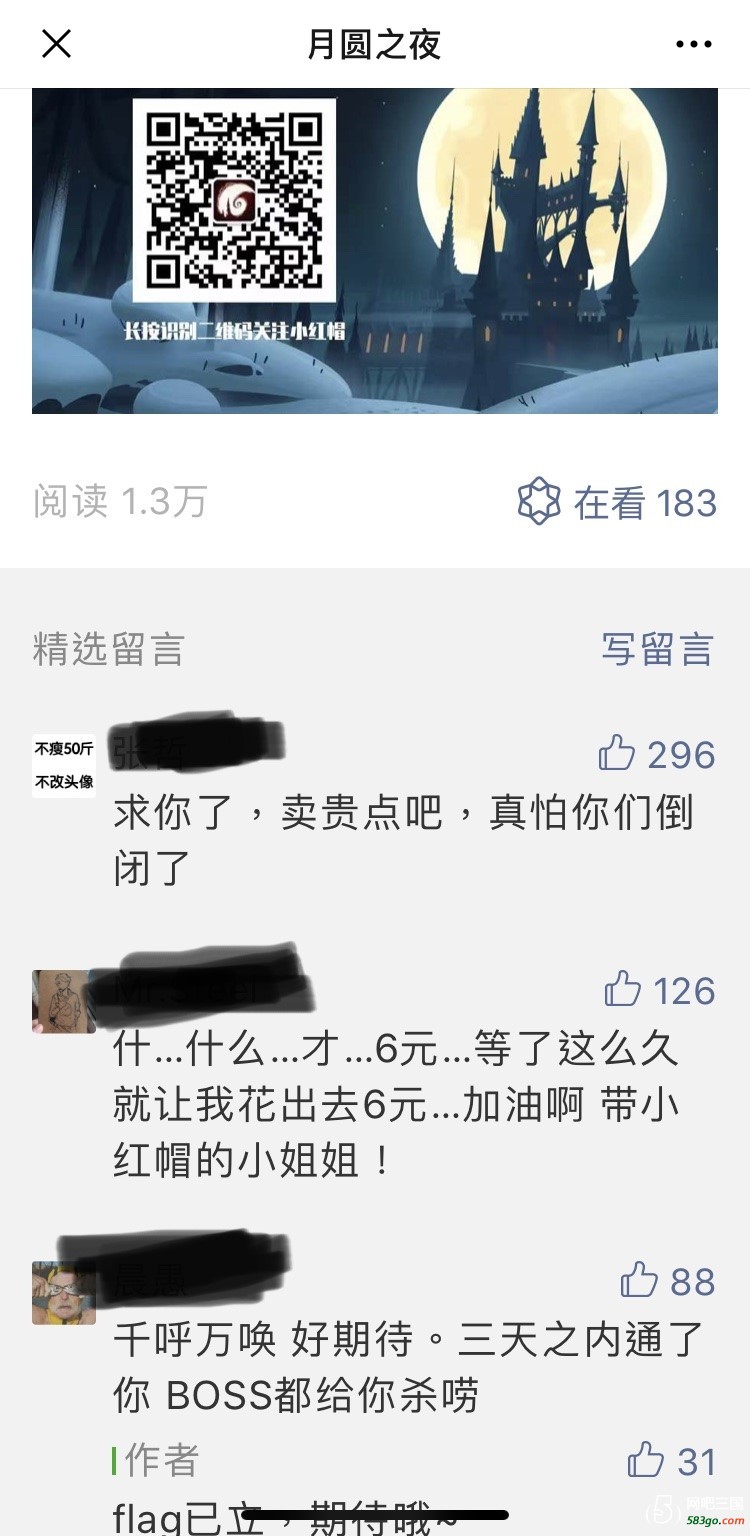Screen dimensions: 750x1536
Task: Like the comment with 88 likes
Action: (x=640, y=1281)
